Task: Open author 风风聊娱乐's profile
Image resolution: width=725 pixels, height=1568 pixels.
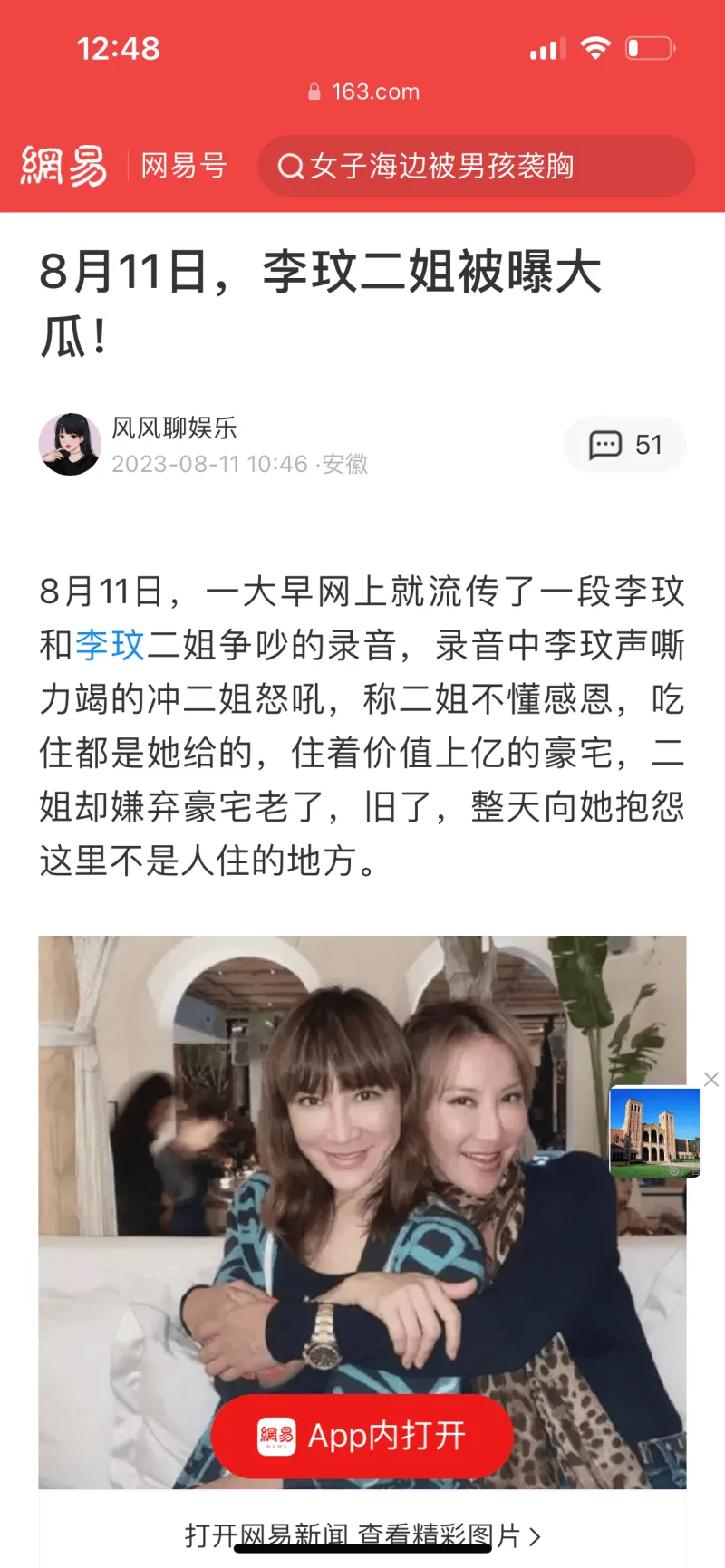Action: 174,428
